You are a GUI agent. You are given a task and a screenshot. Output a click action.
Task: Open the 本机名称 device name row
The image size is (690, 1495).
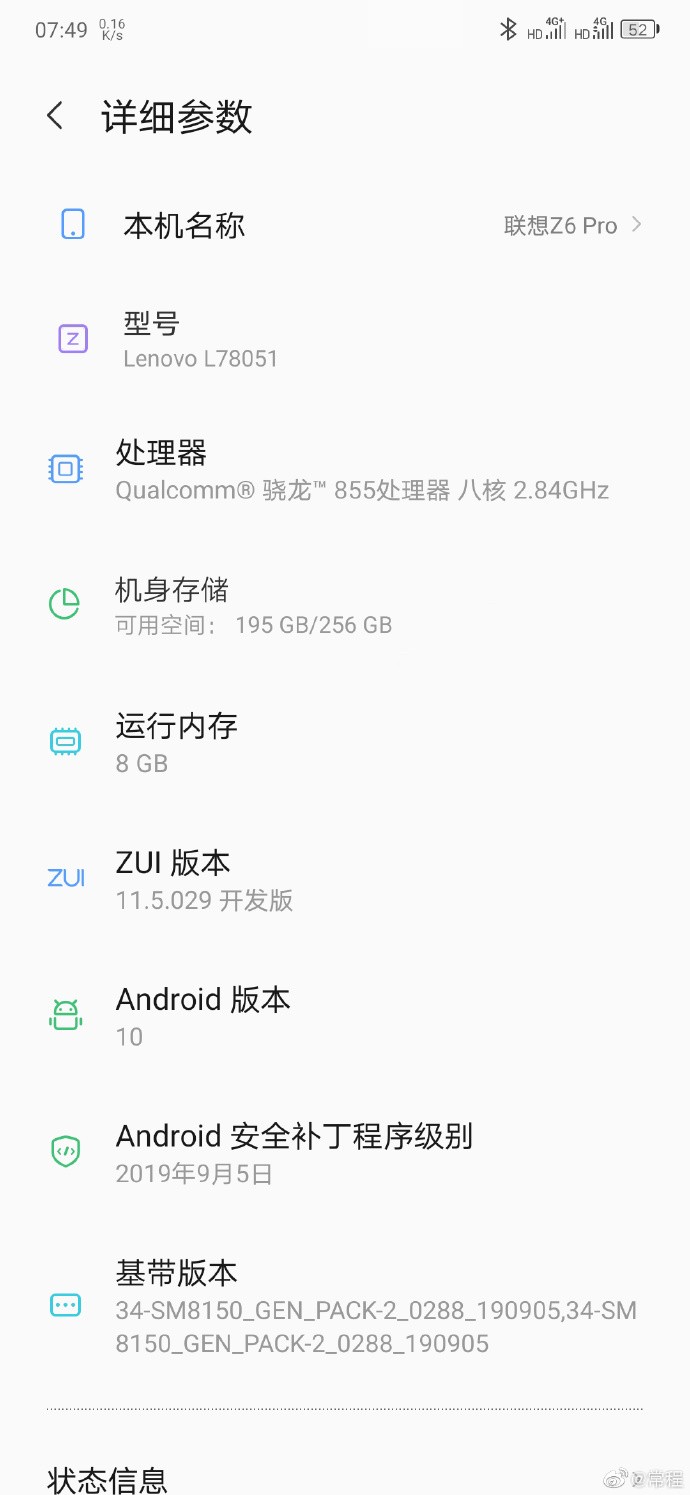344,225
